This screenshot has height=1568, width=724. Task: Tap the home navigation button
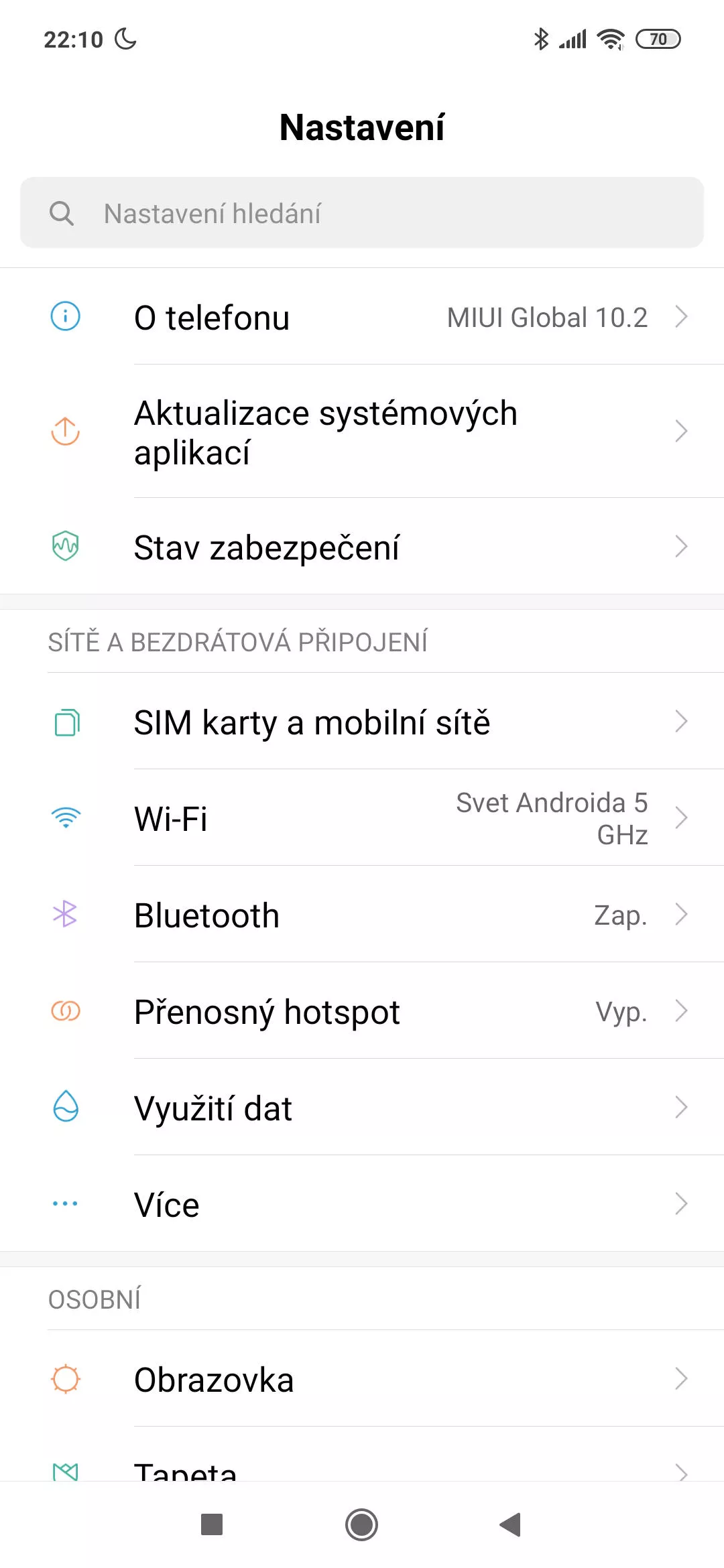[x=361, y=1524]
